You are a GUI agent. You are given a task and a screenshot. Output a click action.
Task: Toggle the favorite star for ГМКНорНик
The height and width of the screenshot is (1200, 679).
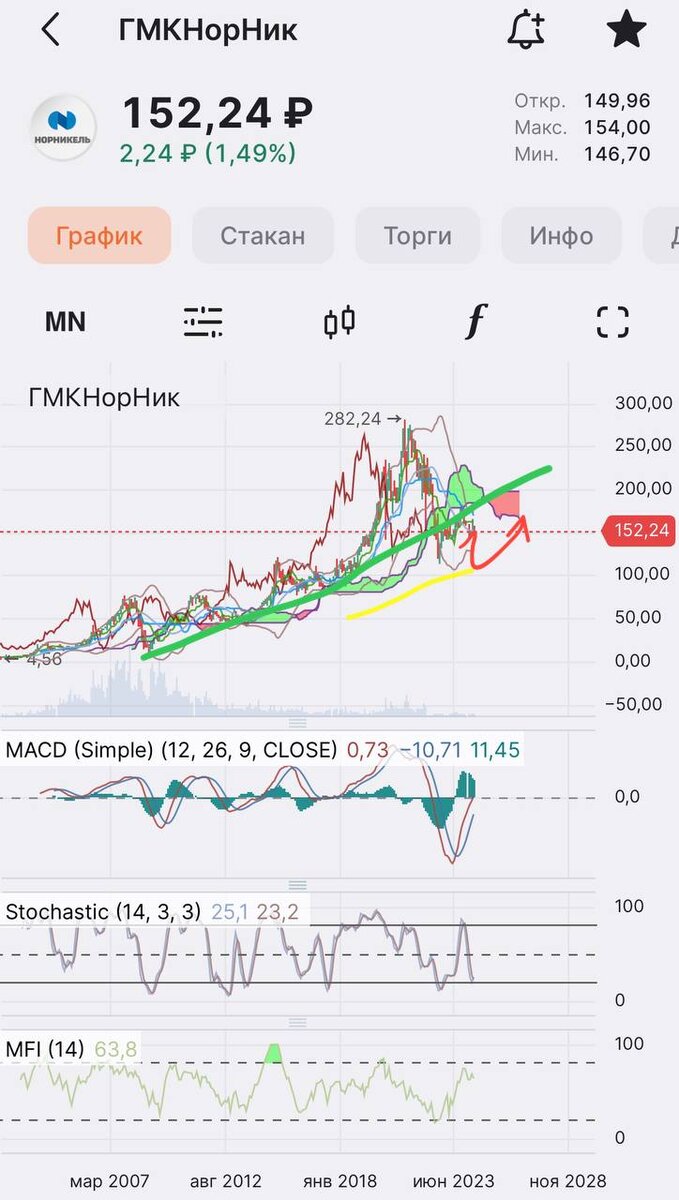(x=627, y=30)
